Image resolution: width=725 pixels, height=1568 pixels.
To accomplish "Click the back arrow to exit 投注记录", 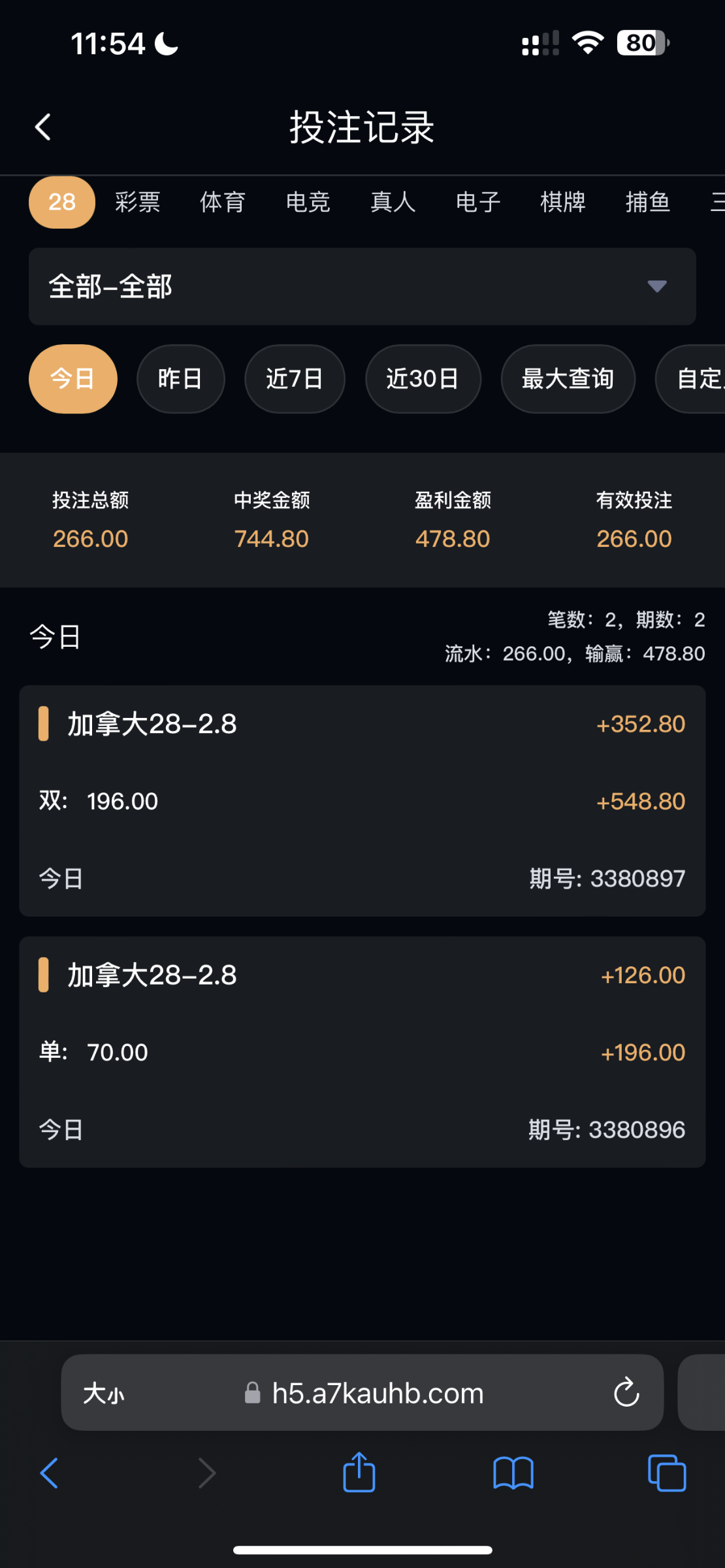I will pos(43,127).
